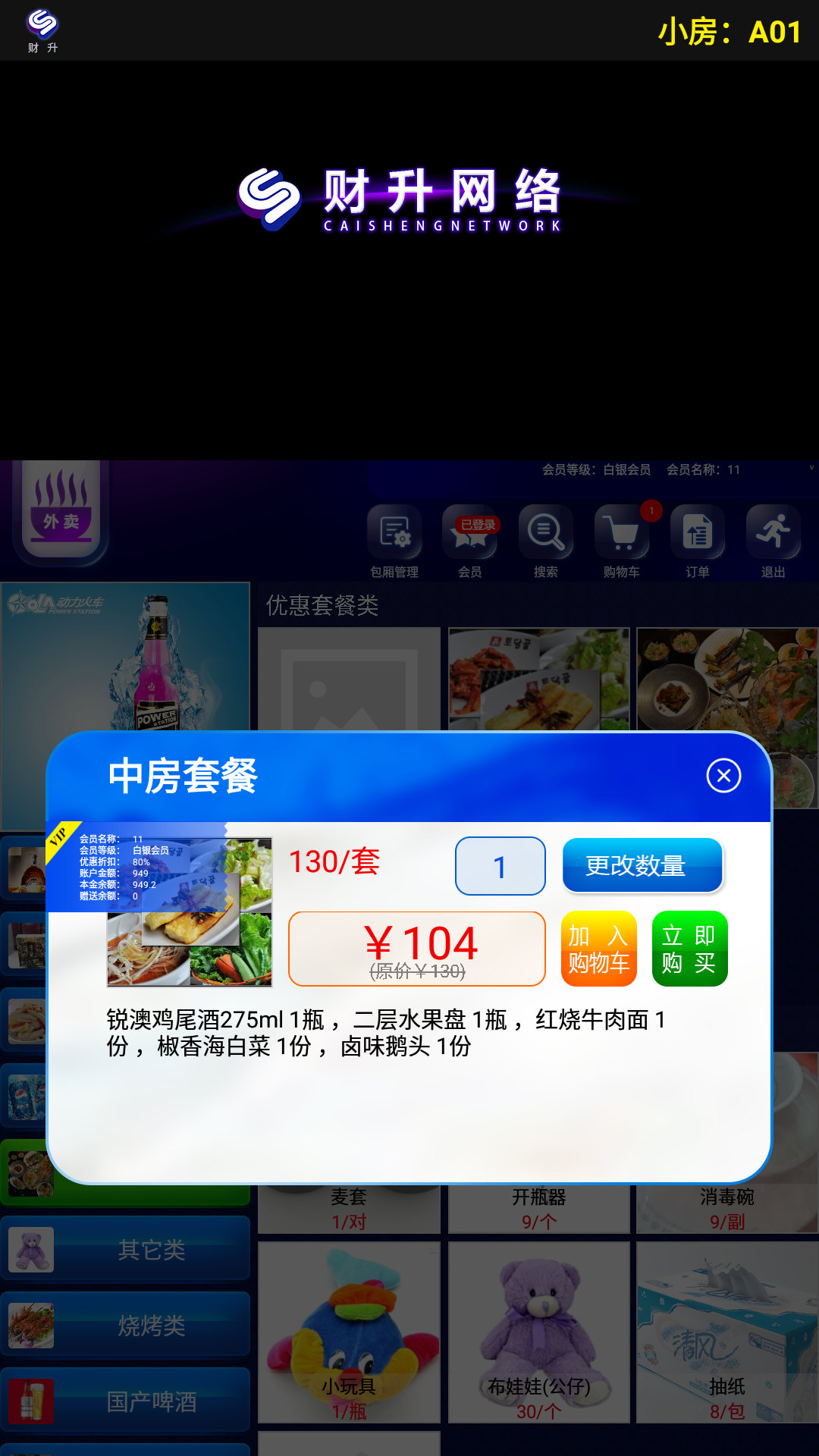Screen dimensions: 819x1456
Task: Switch to the 其它类 category
Action: click(126, 1249)
